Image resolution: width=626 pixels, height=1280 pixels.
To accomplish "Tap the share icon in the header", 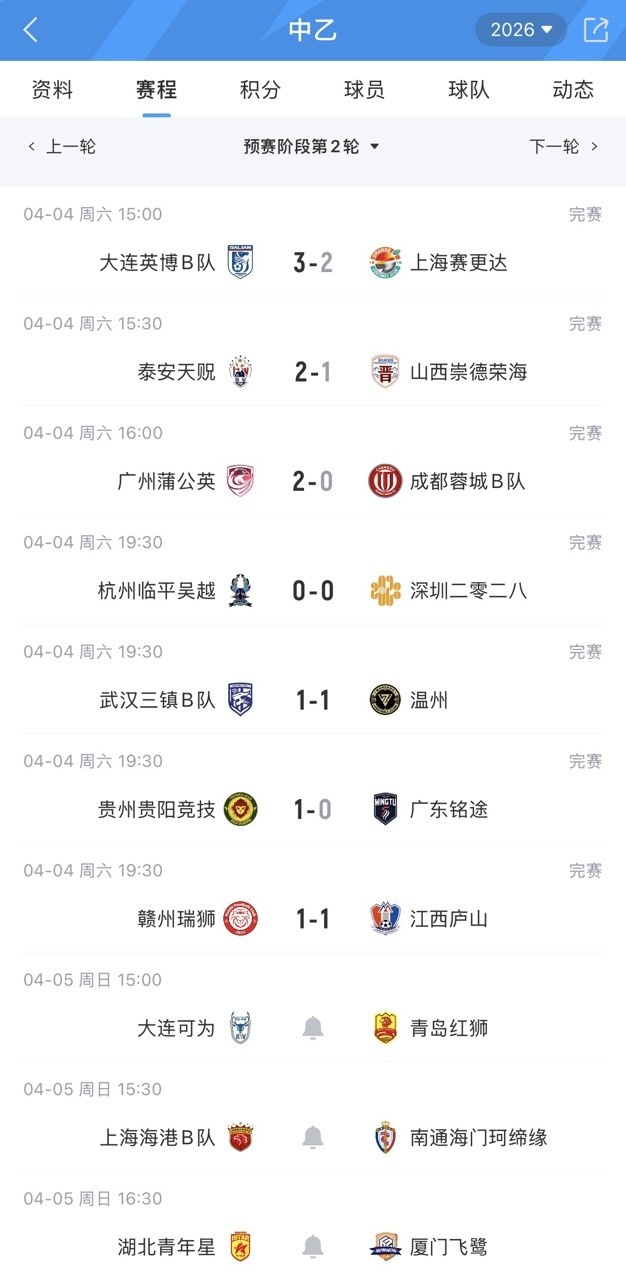I will [596, 30].
